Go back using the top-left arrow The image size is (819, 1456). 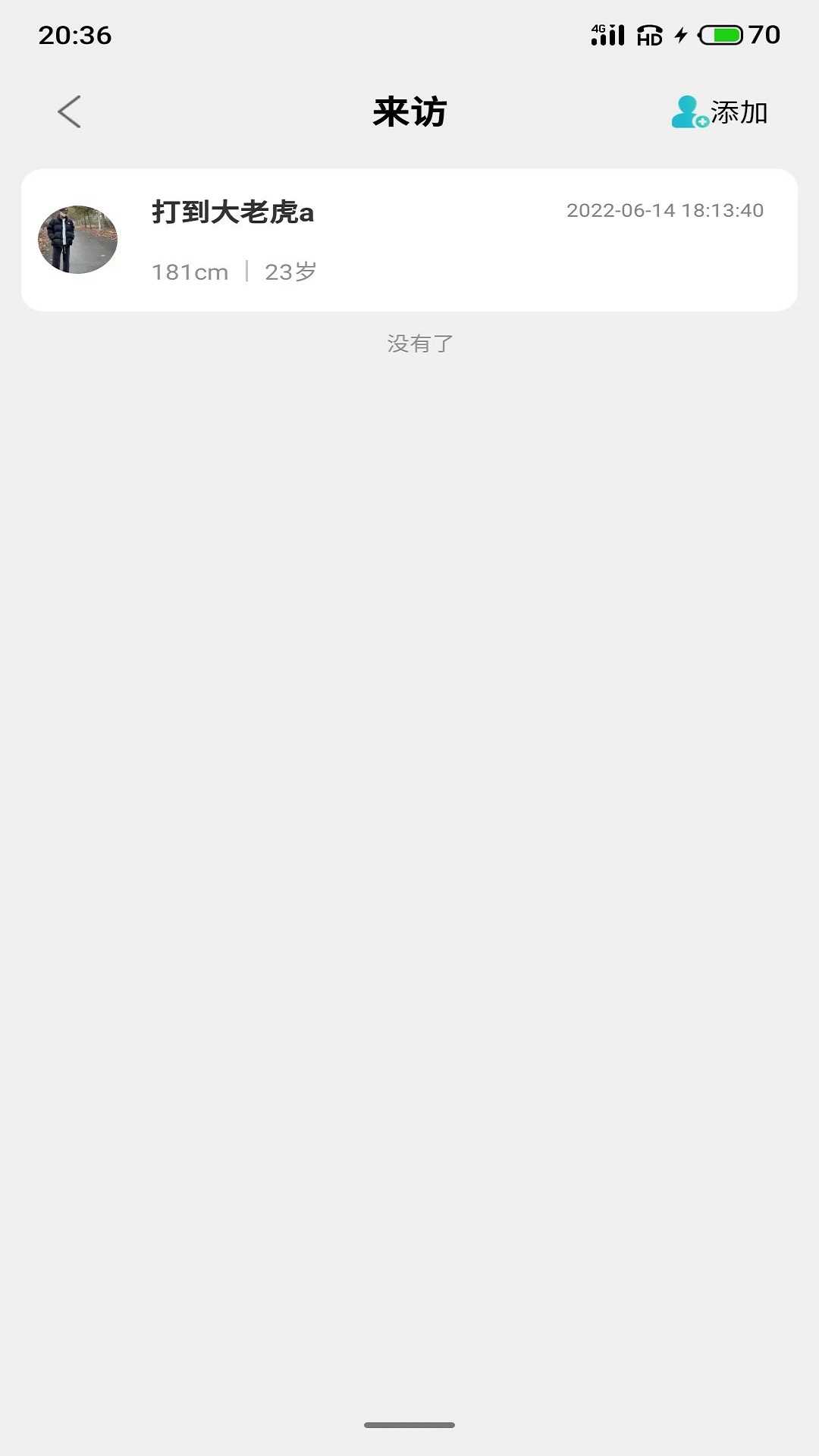(x=69, y=112)
